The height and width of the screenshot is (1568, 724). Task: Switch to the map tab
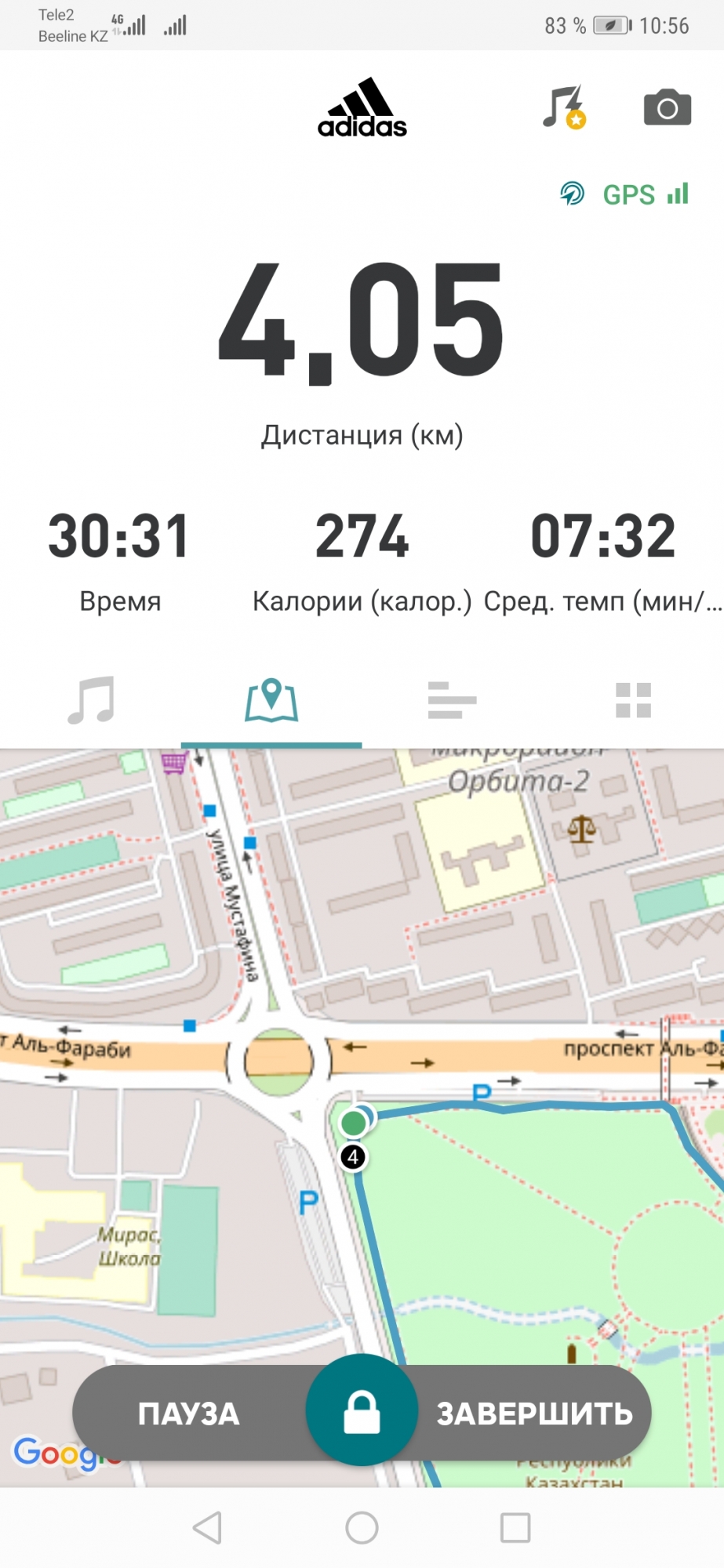(271, 699)
